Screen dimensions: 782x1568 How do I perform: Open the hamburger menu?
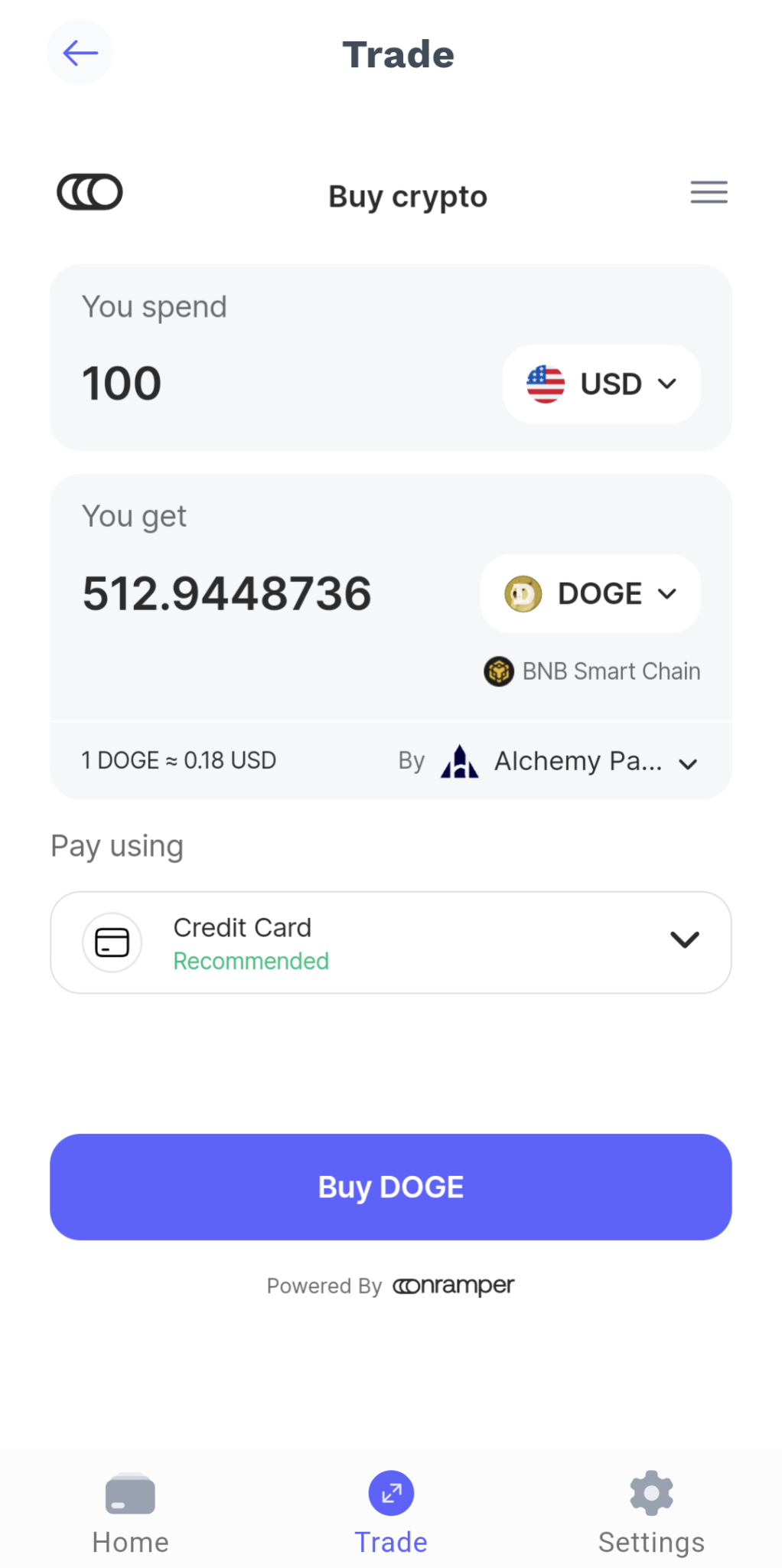708,192
